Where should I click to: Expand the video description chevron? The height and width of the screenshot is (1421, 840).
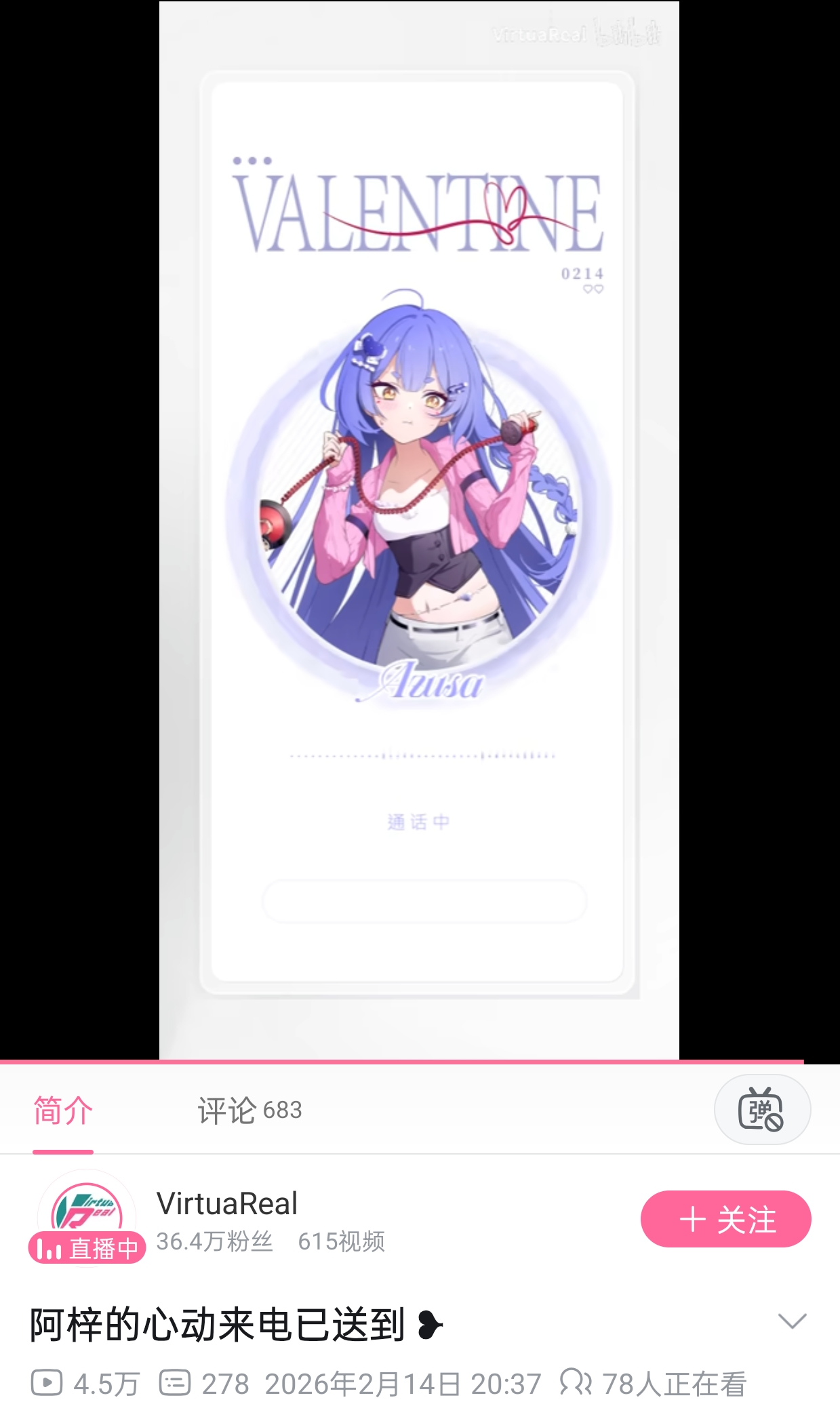click(x=791, y=1321)
